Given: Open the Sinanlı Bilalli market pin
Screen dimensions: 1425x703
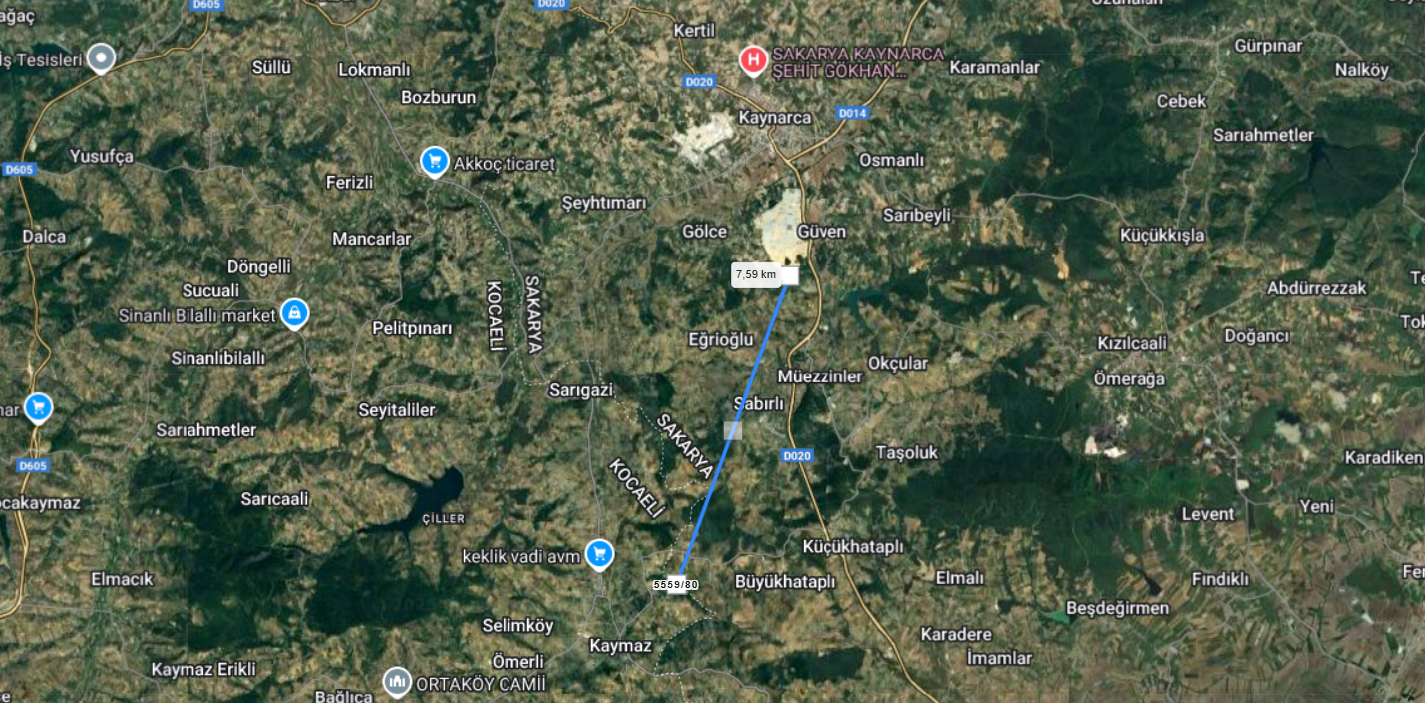Looking at the screenshot, I should (294, 314).
